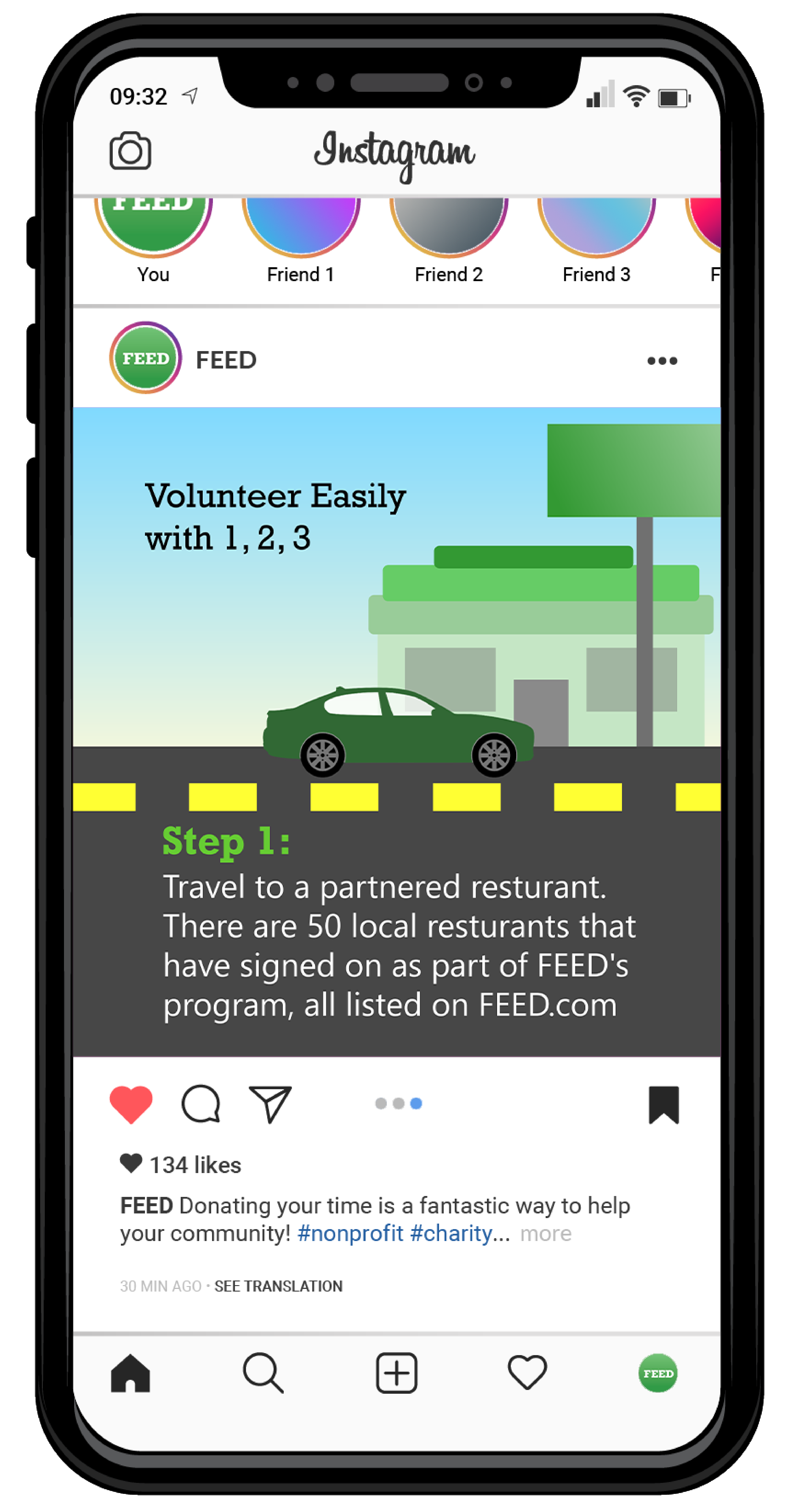Viewport: 787px width, 1512px height.
Task: Open the FEED profile tab
Action: coord(658,1373)
